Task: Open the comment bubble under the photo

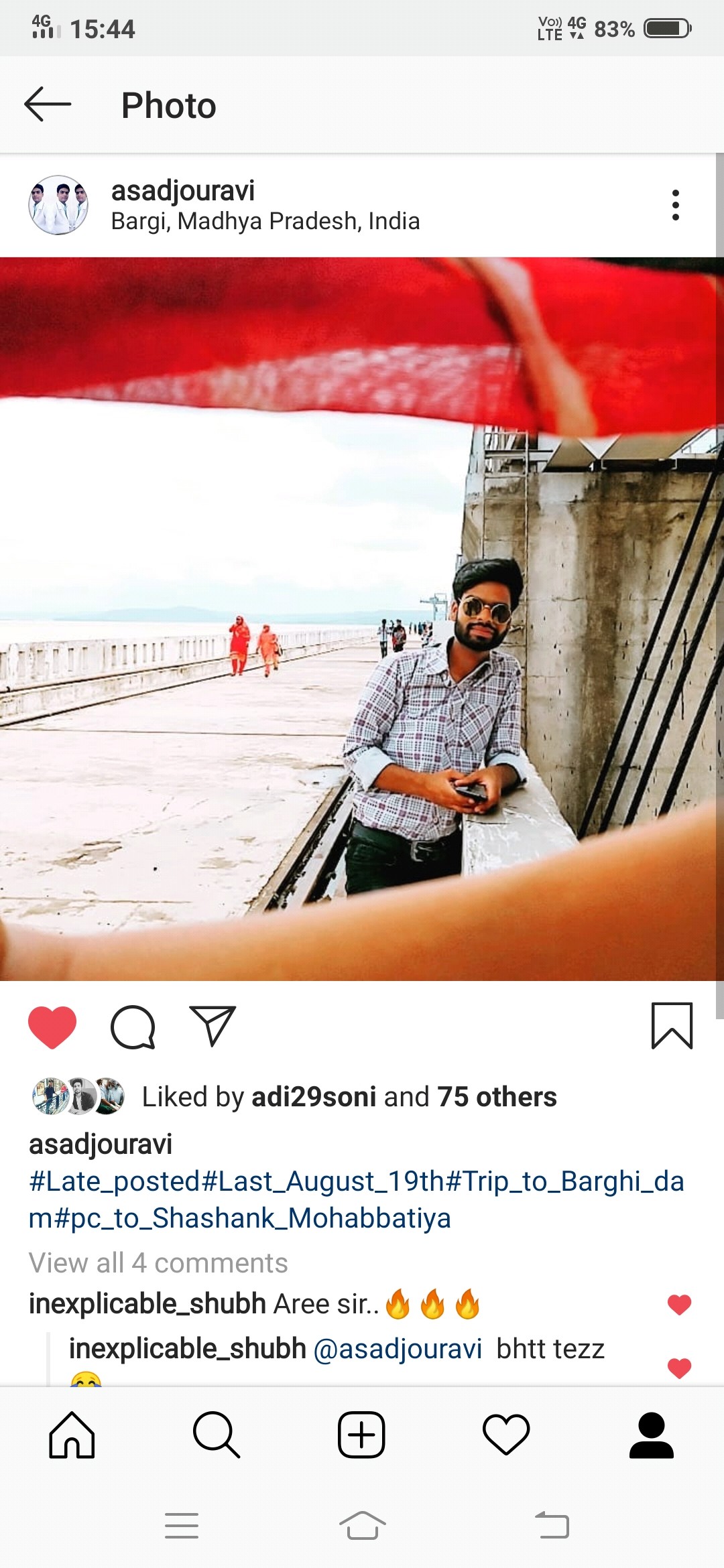Action: point(133,1027)
